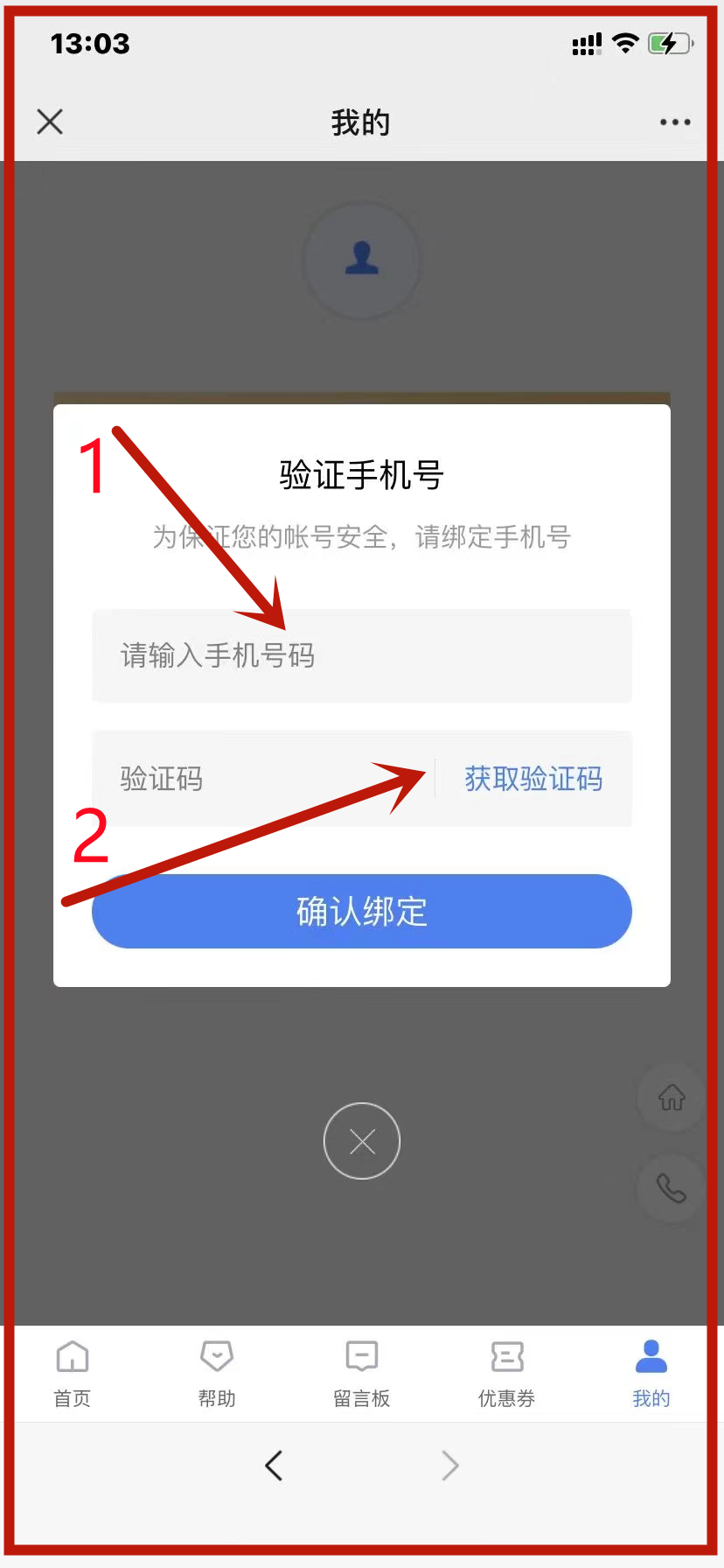Open the 优惠券 tab
The width and height of the screenshot is (724, 1568).
(506, 1373)
